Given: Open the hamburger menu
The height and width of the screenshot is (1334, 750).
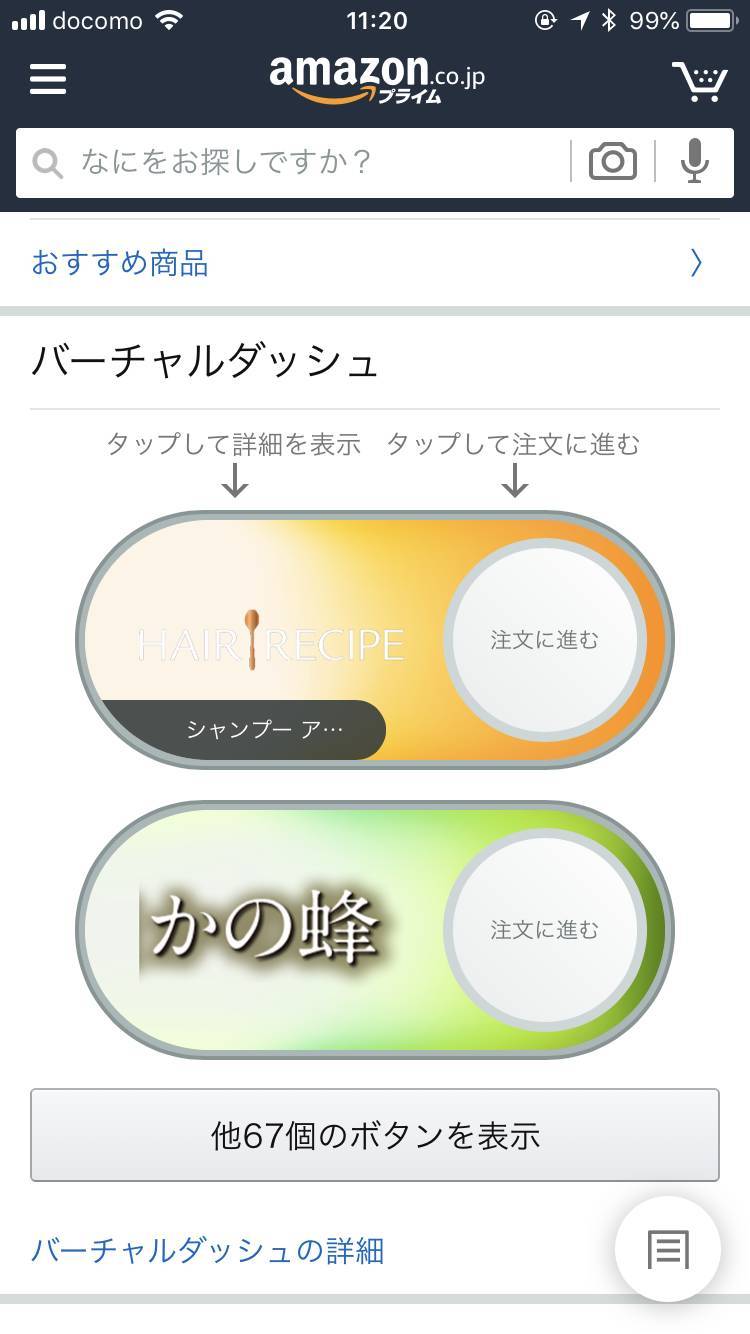Looking at the screenshot, I should [47, 79].
